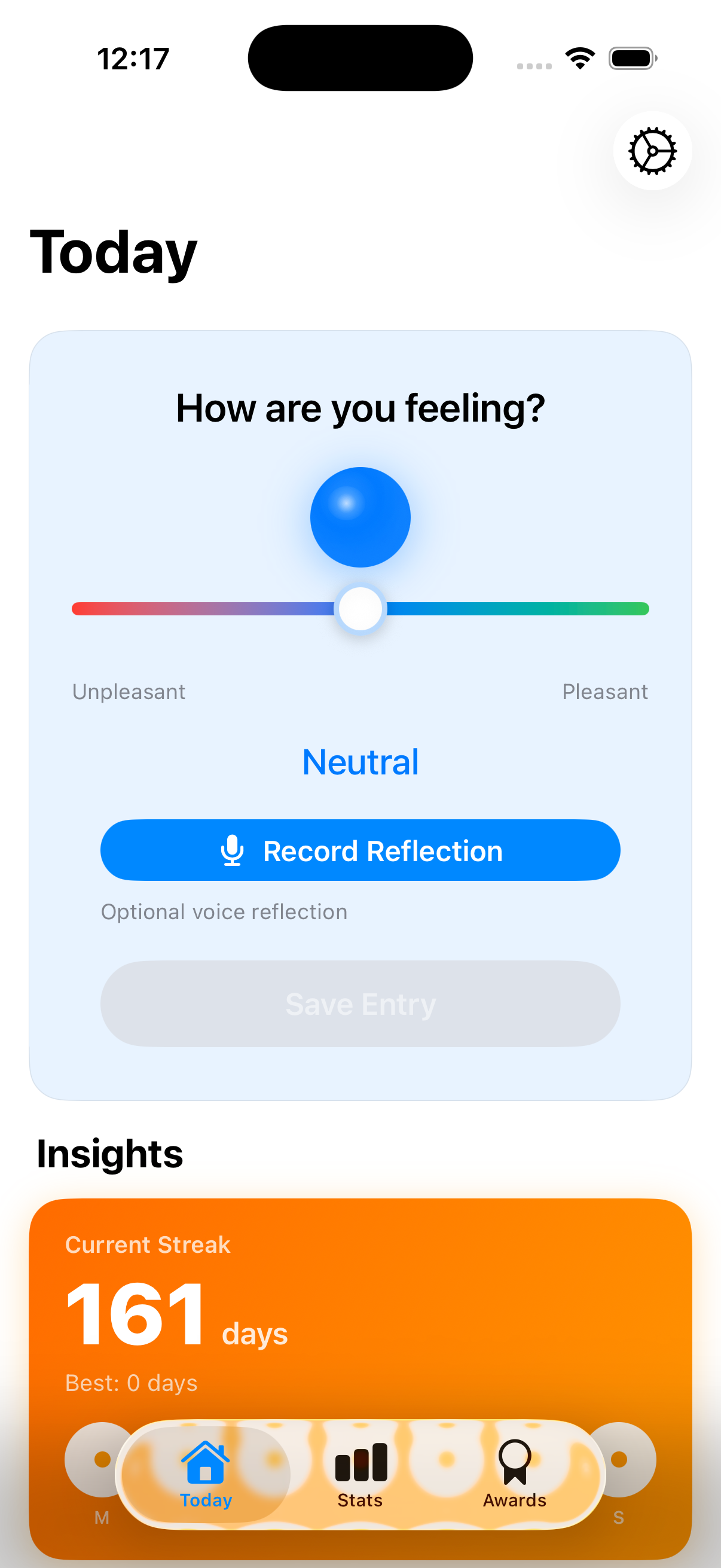Open the settings gear
721x1568 pixels.
point(652,151)
